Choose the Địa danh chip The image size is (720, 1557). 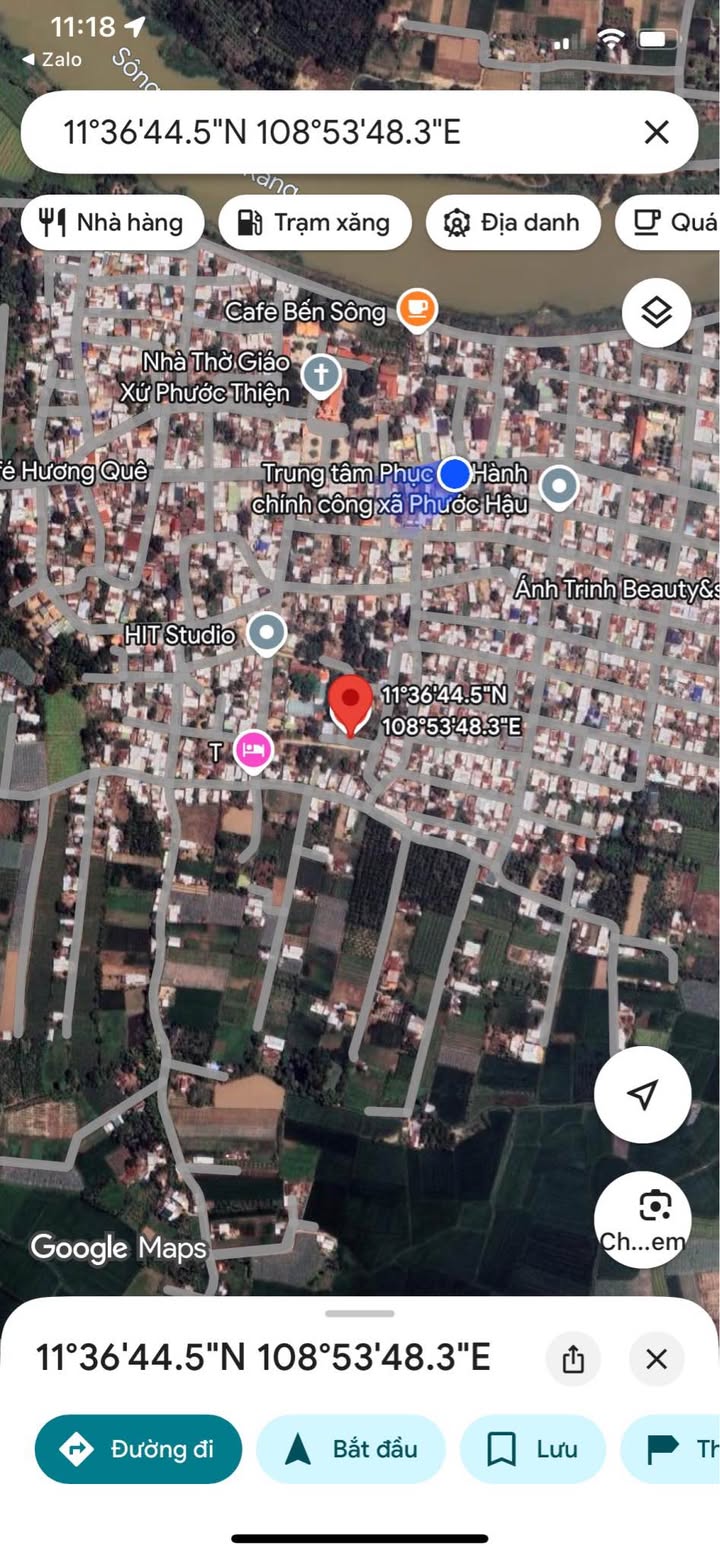point(512,222)
